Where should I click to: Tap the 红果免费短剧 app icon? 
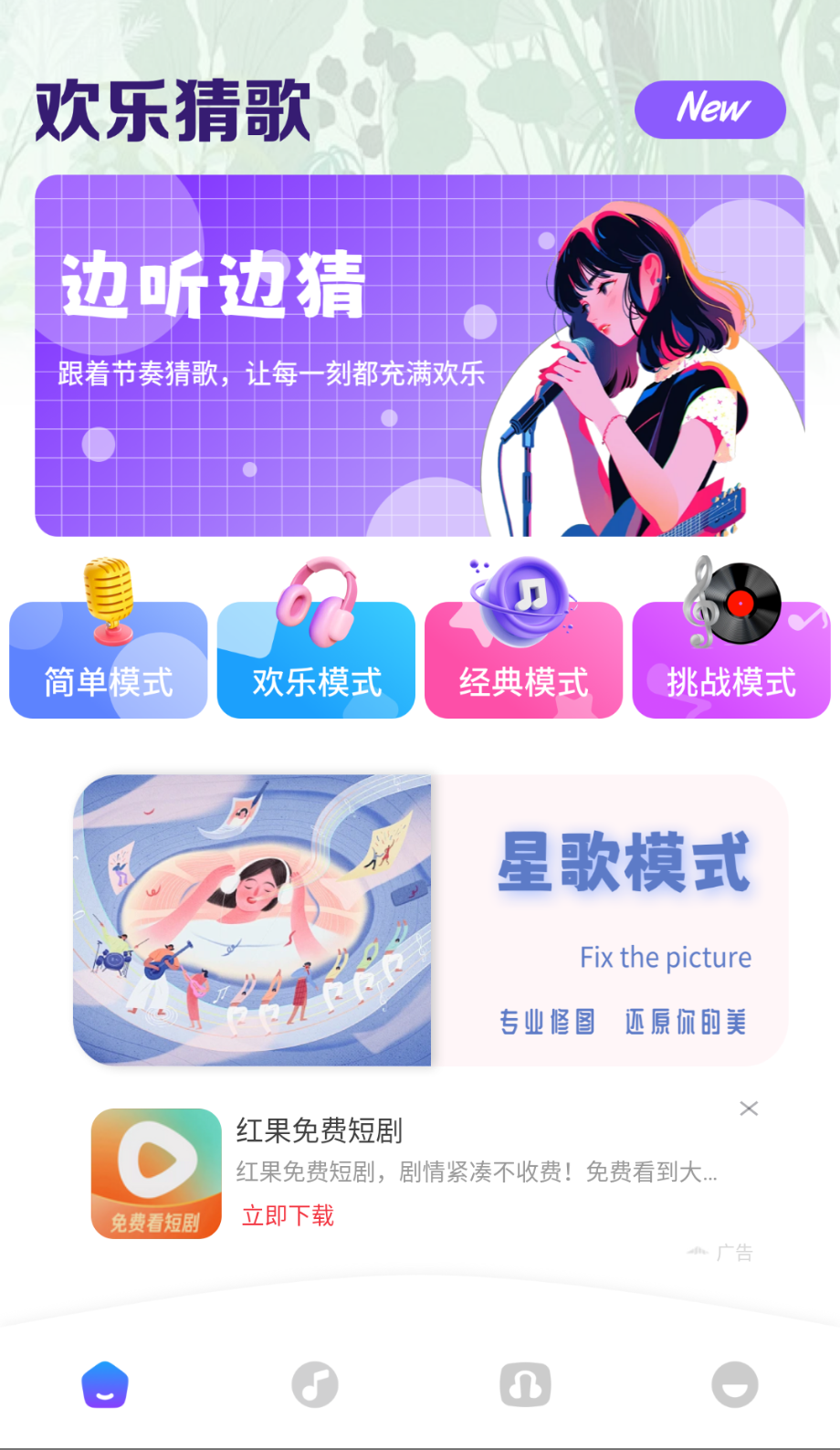[x=155, y=1173]
